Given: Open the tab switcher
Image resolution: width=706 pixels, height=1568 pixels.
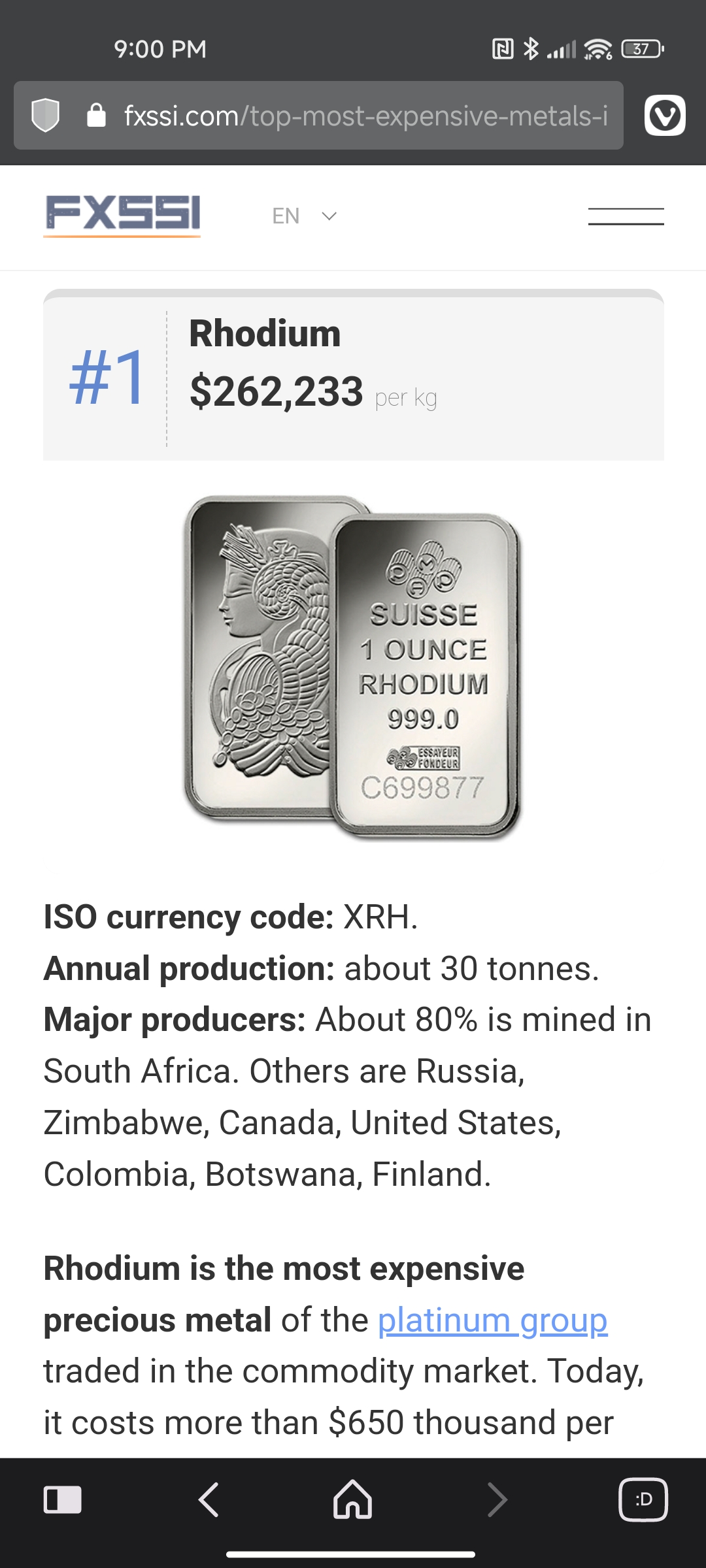Looking at the screenshot, I should 643,1499.
